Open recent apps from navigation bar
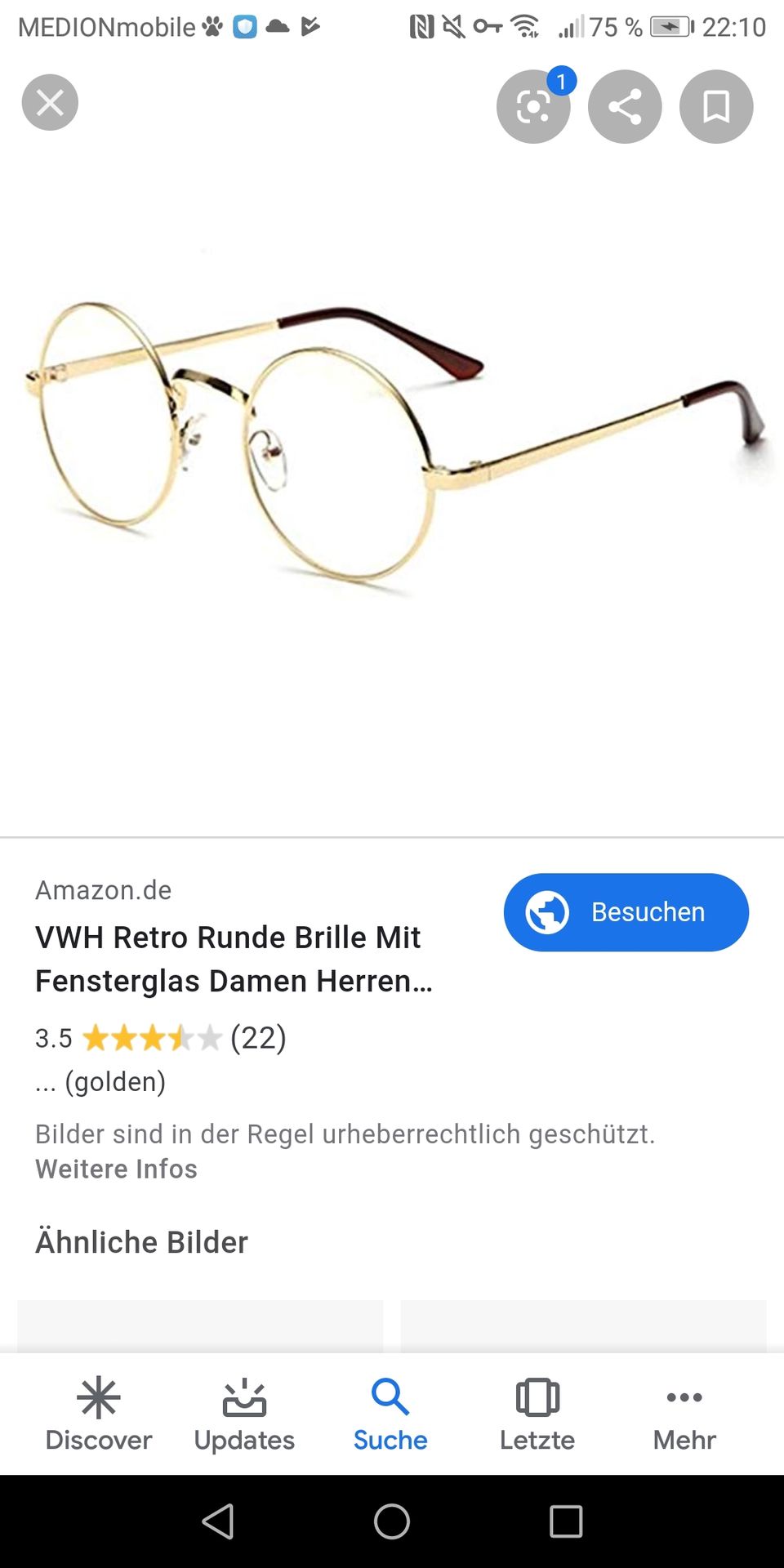 pyautogui.click(x=566, y=1521)
